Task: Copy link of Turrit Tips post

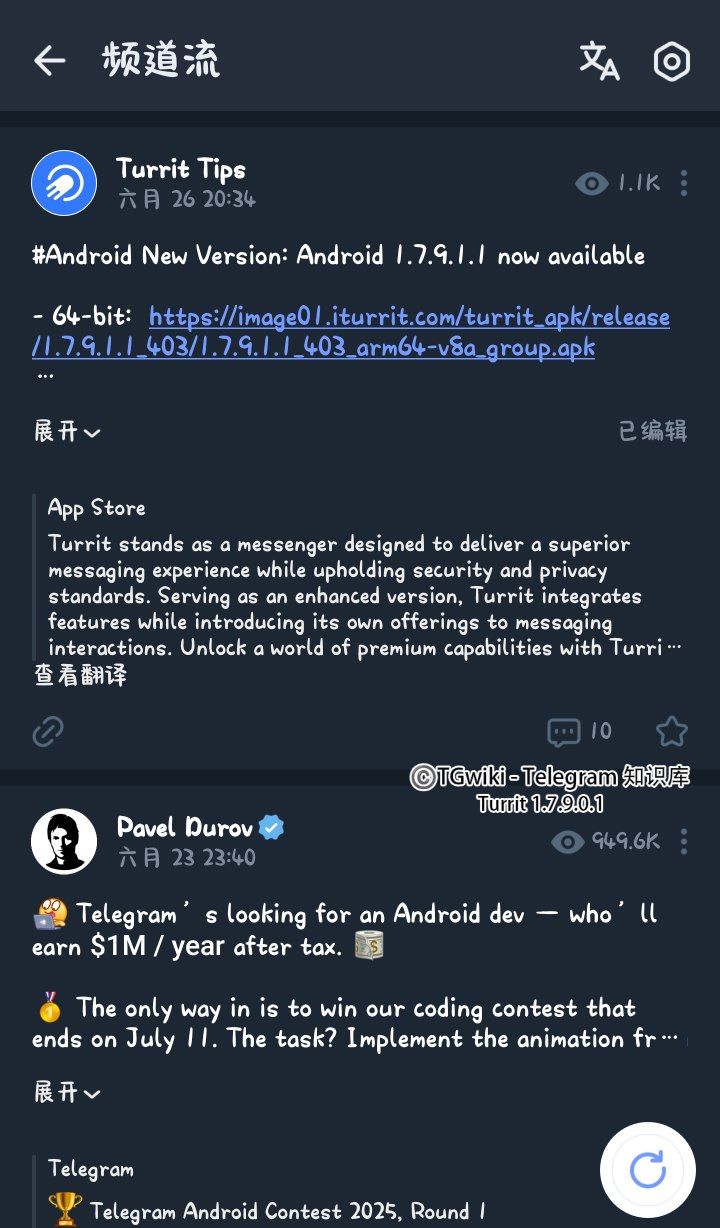Action: point(48,732)
